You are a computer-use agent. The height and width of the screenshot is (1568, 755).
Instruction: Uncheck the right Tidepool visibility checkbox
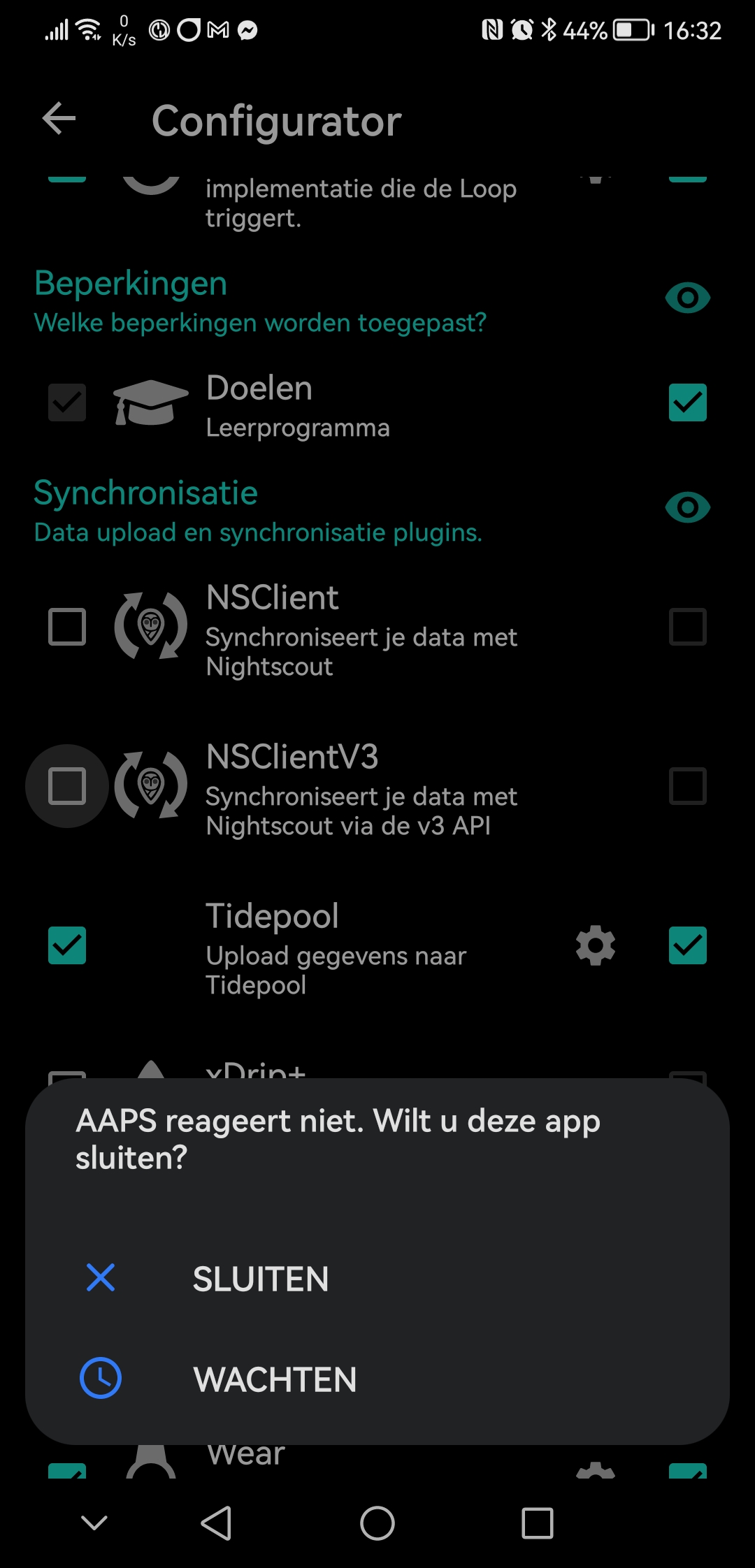(x=686, y=945)
